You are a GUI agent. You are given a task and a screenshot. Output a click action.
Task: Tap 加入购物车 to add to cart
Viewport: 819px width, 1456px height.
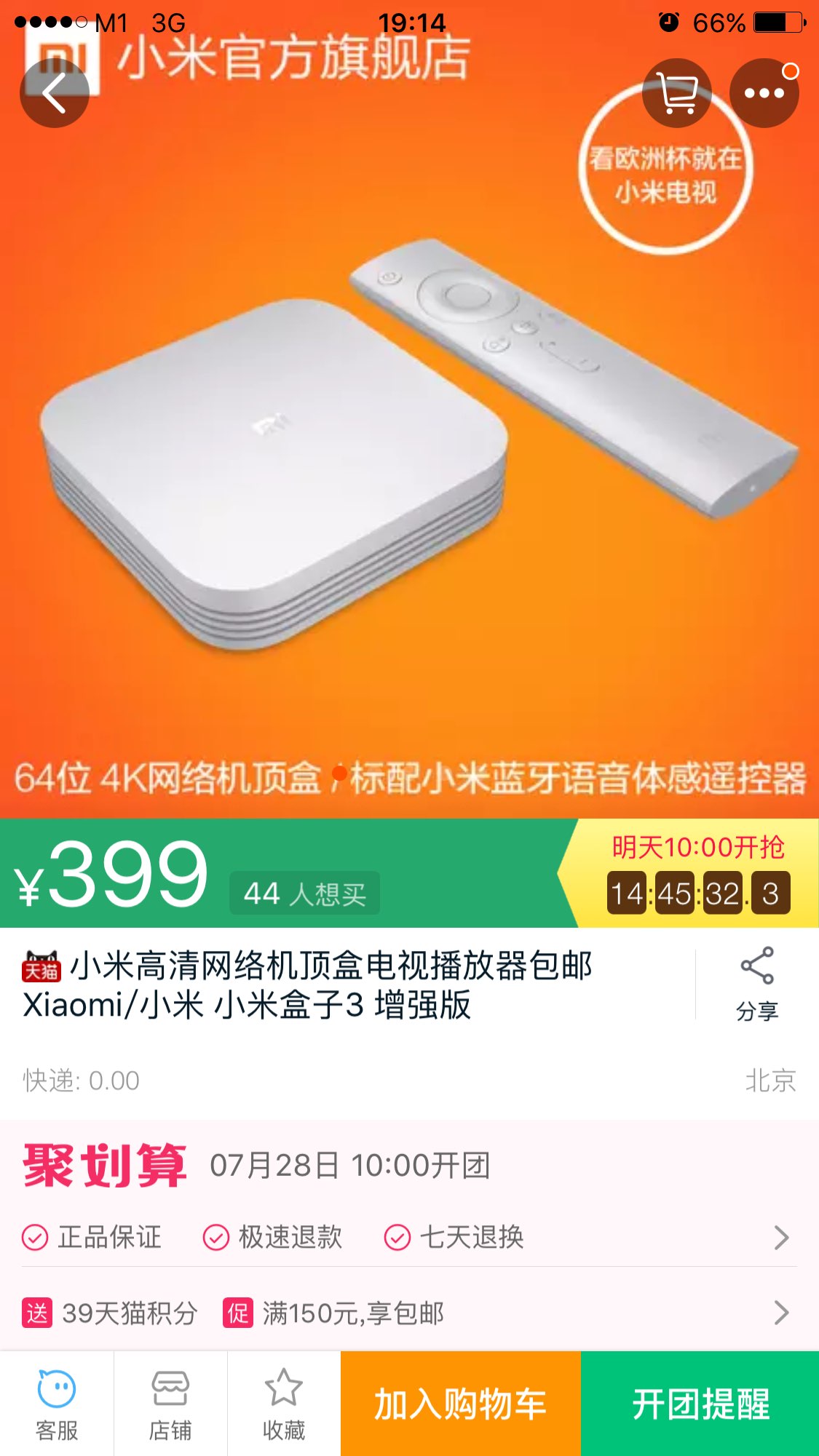pos(461,1404)
